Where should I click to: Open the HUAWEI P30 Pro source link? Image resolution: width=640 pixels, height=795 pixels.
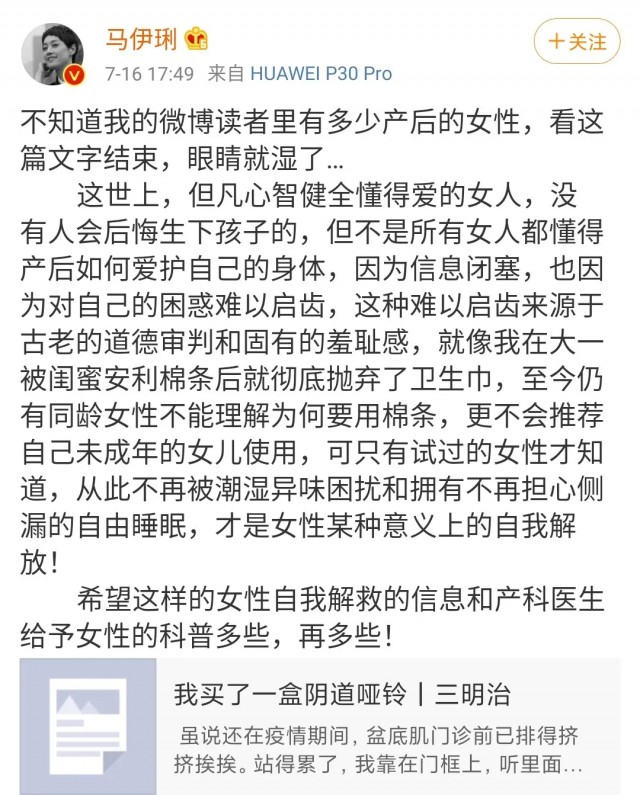click(320, 74)
